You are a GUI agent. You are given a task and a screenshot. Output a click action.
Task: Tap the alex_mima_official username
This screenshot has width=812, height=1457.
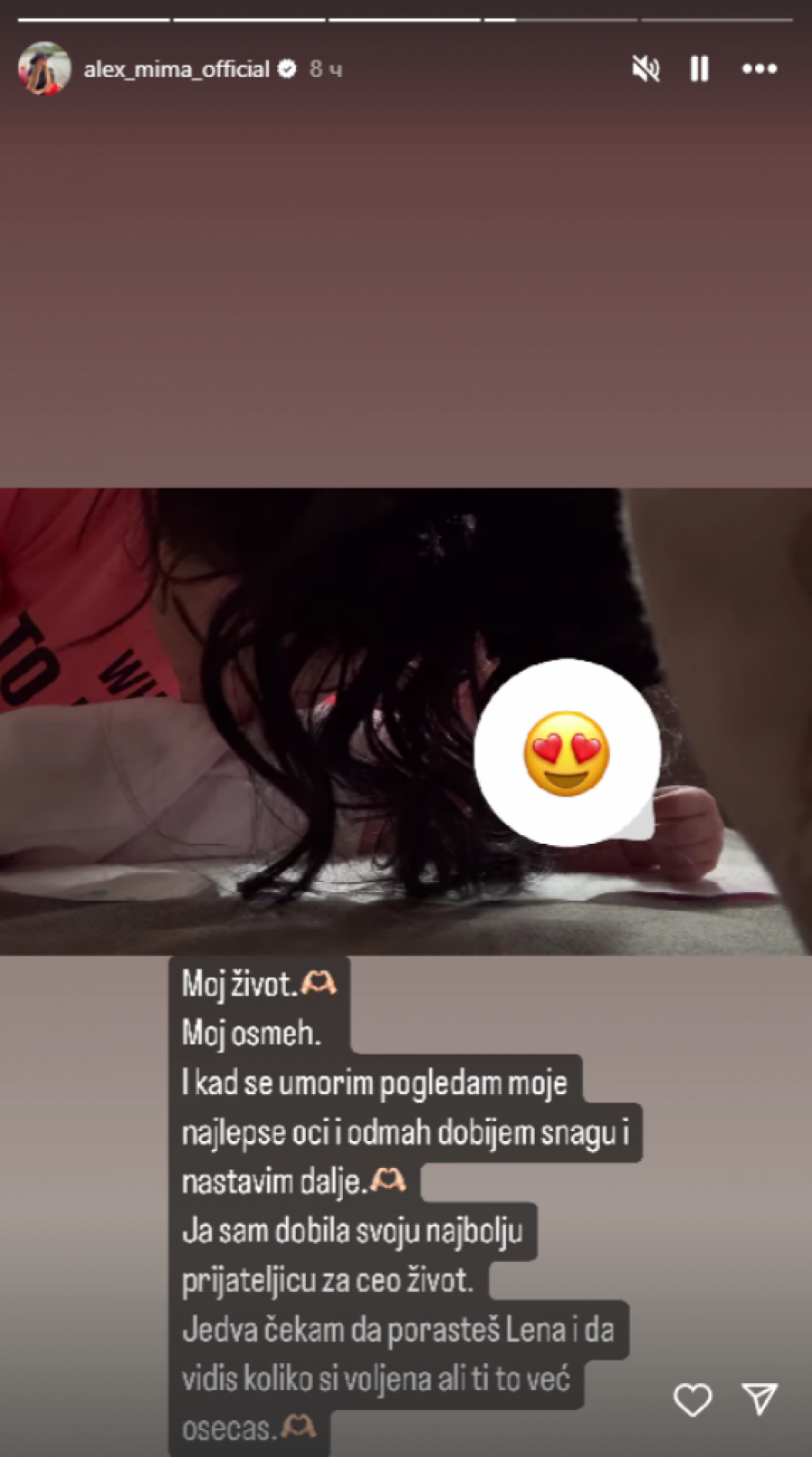177,69
